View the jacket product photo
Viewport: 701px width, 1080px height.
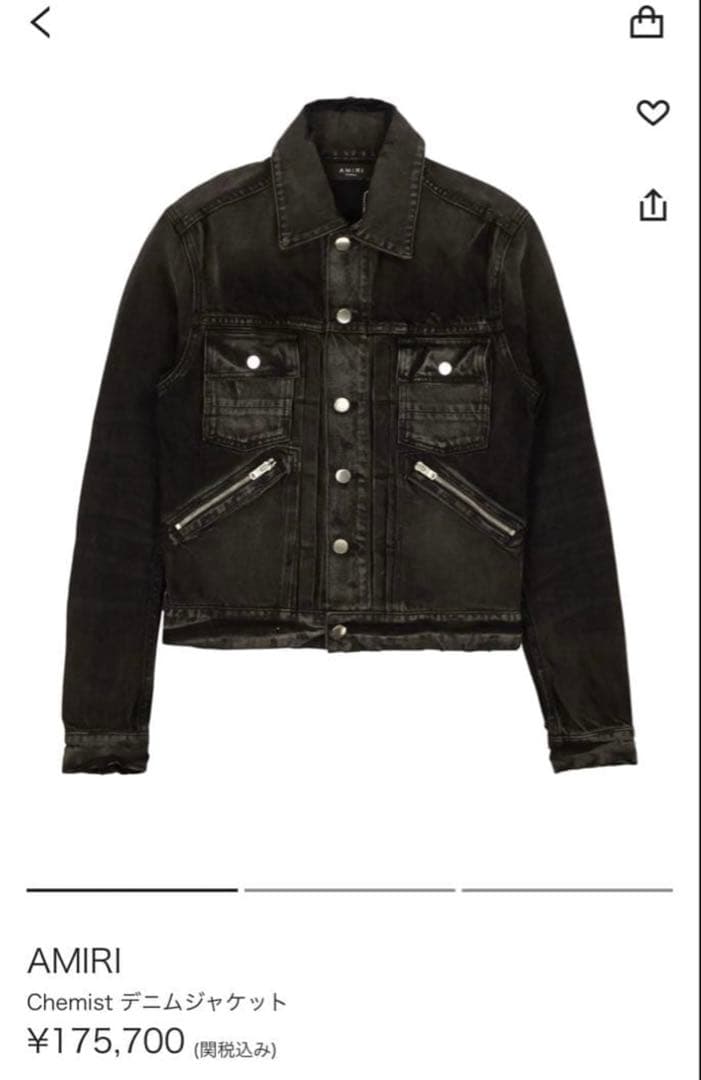(x=348, y=435)
